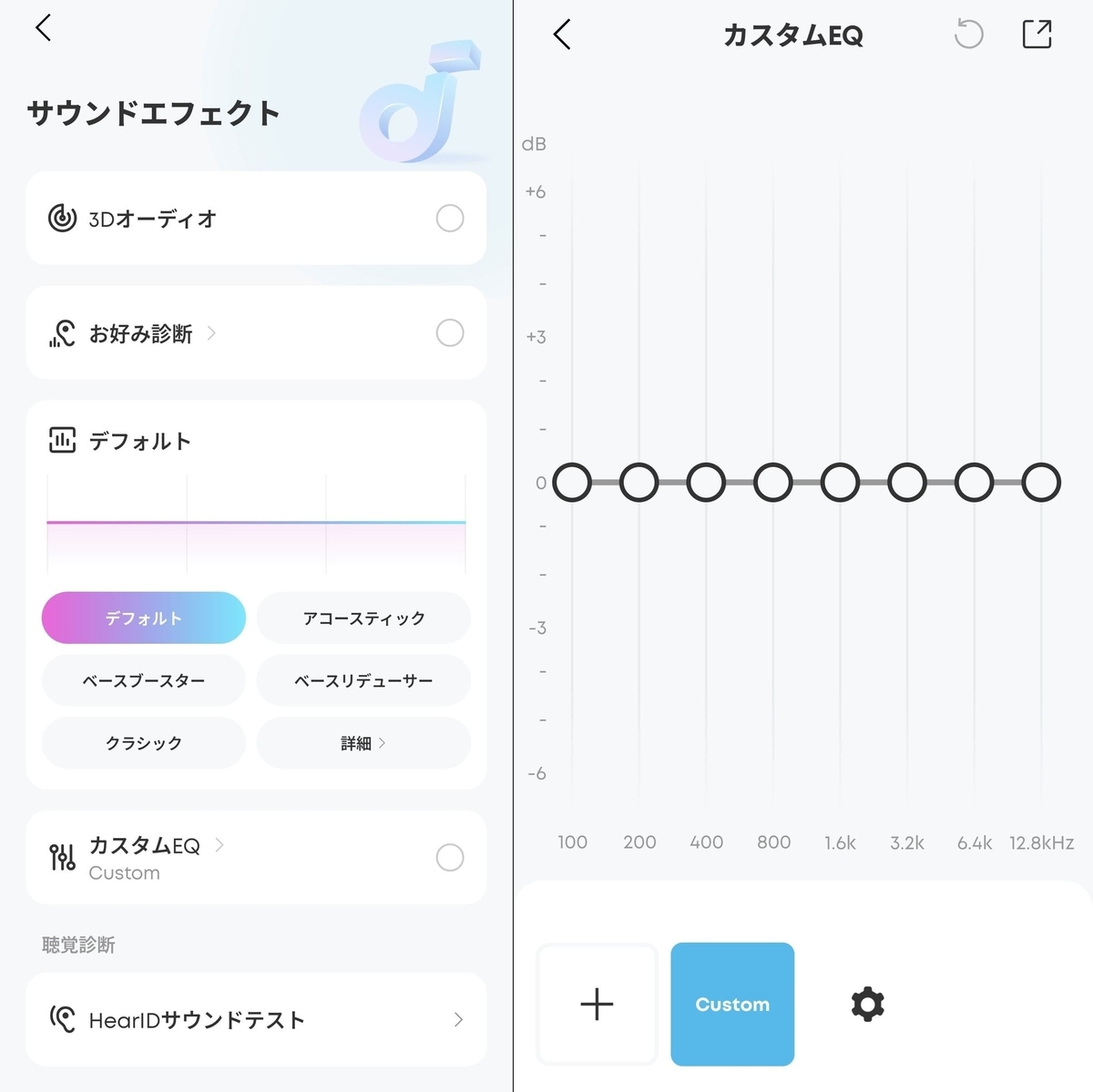Choose the アコースティック preset

click(363, 618)
